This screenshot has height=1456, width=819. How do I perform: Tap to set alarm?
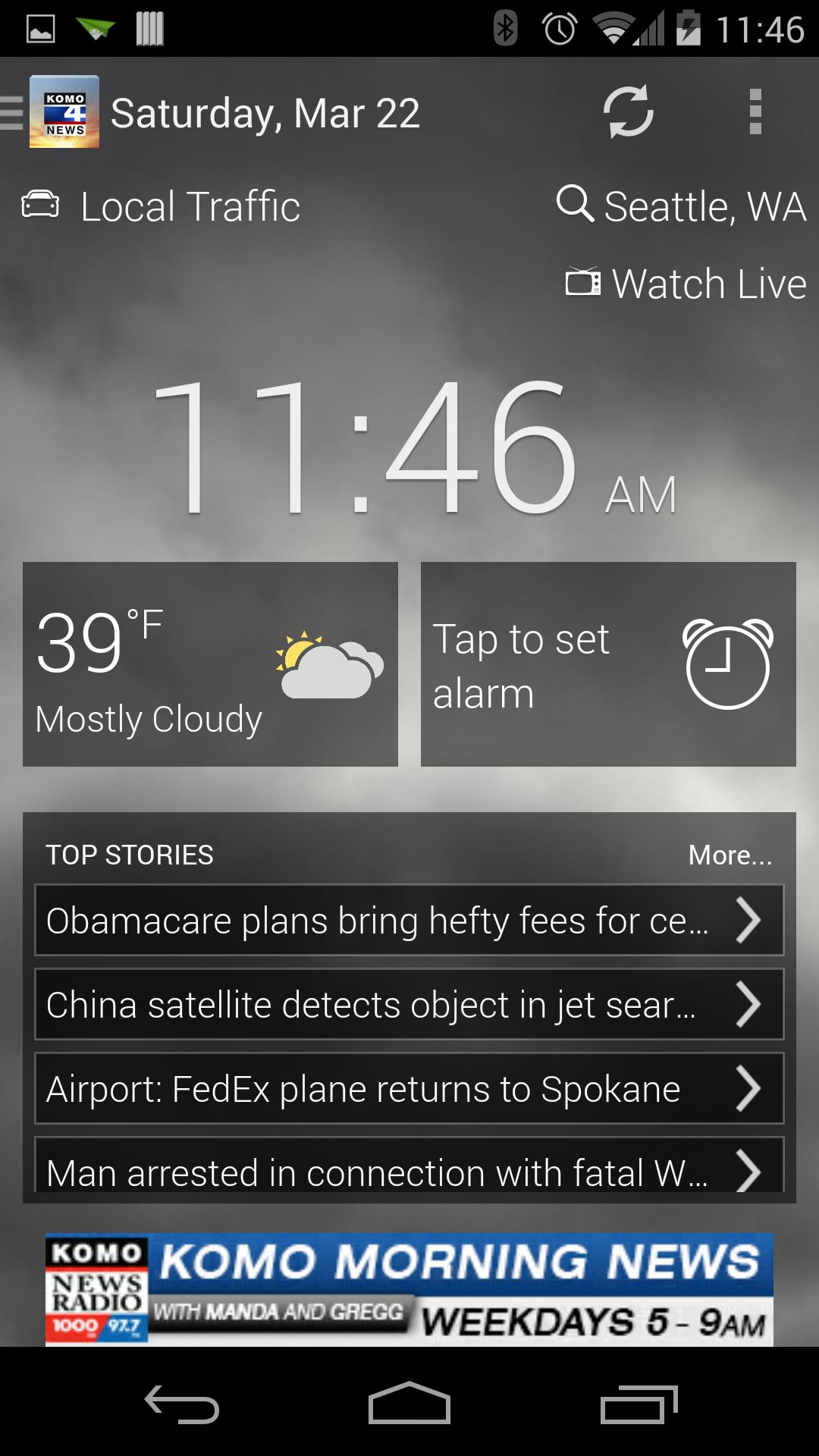pyautogui.click(x=608, y=664)
